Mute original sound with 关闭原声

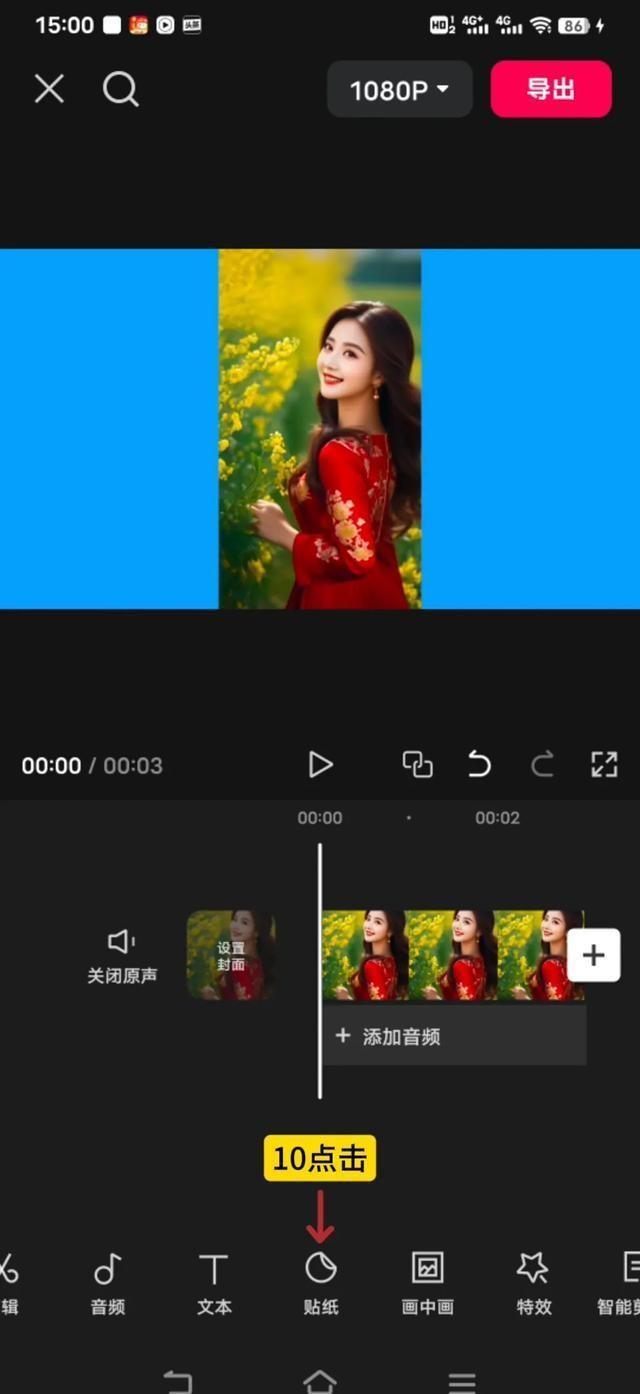pyautogui.click(x=121, y=956)
